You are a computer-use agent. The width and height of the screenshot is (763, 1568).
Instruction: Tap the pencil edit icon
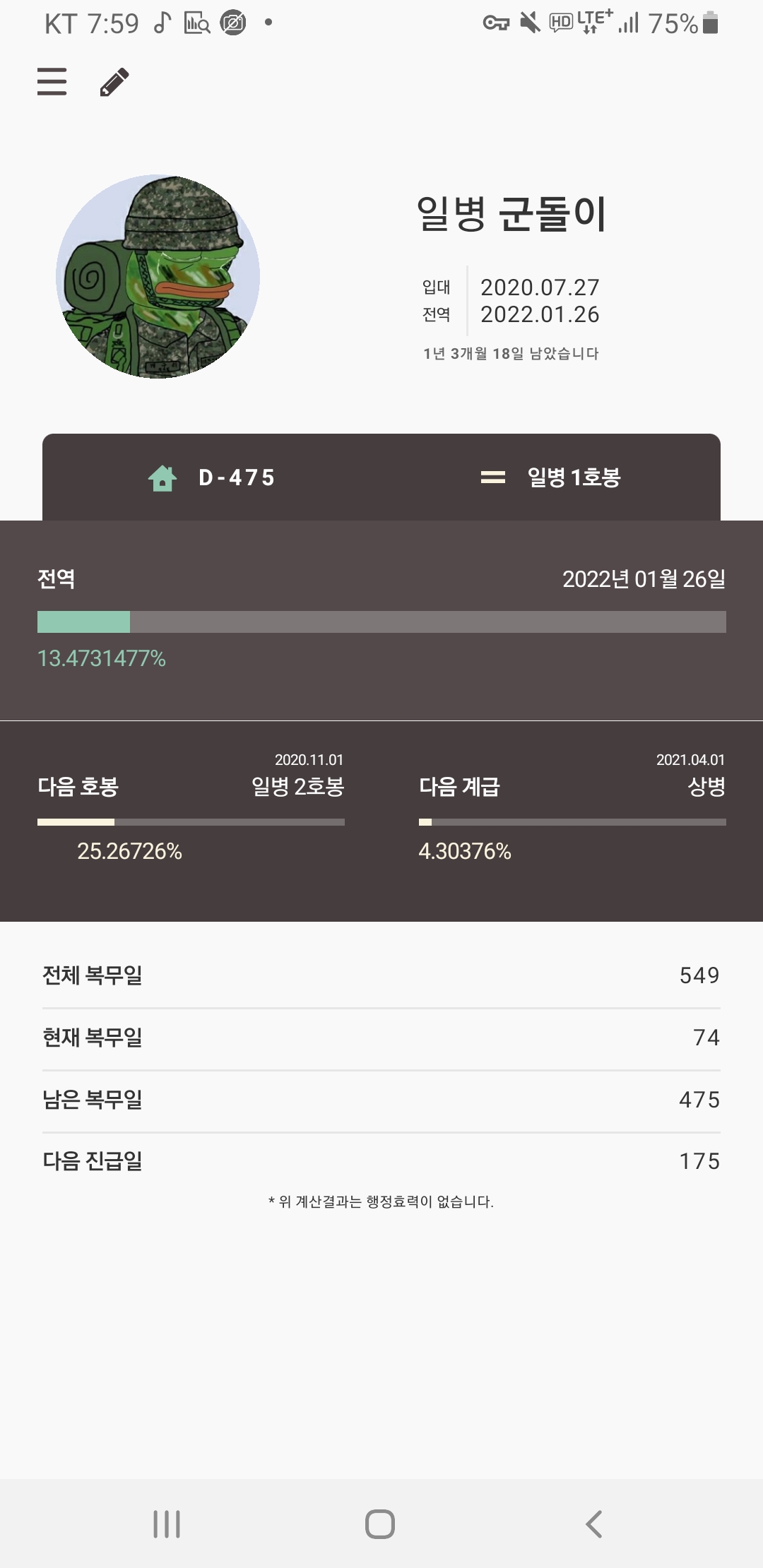[114, 82]
